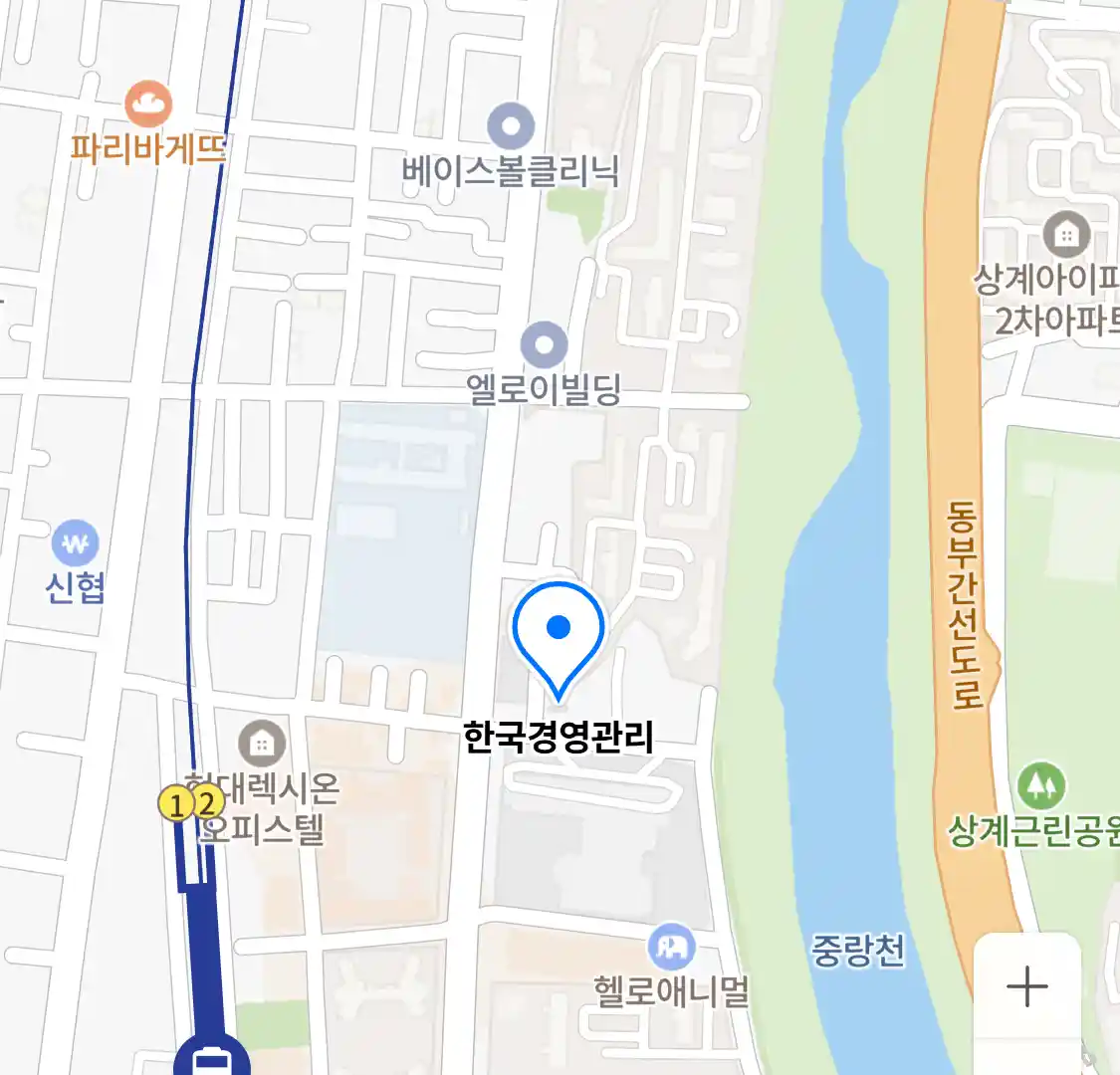The image size is (1120, 1075).
Task: Open the 엘로이빌딩 building marker
Action: pyautogui.click(x=544, y=346)
